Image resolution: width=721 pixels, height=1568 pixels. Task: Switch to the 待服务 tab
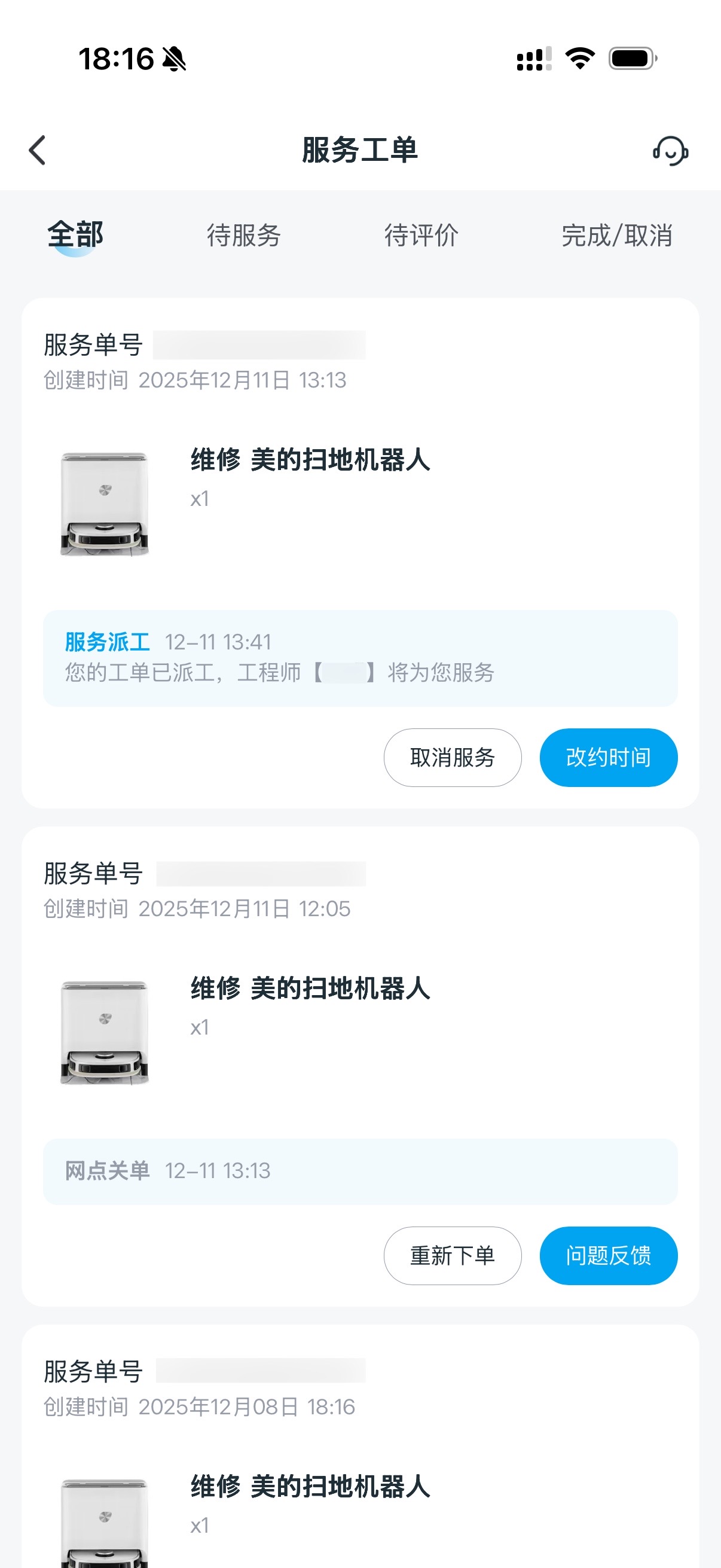(x=243, y=236)
